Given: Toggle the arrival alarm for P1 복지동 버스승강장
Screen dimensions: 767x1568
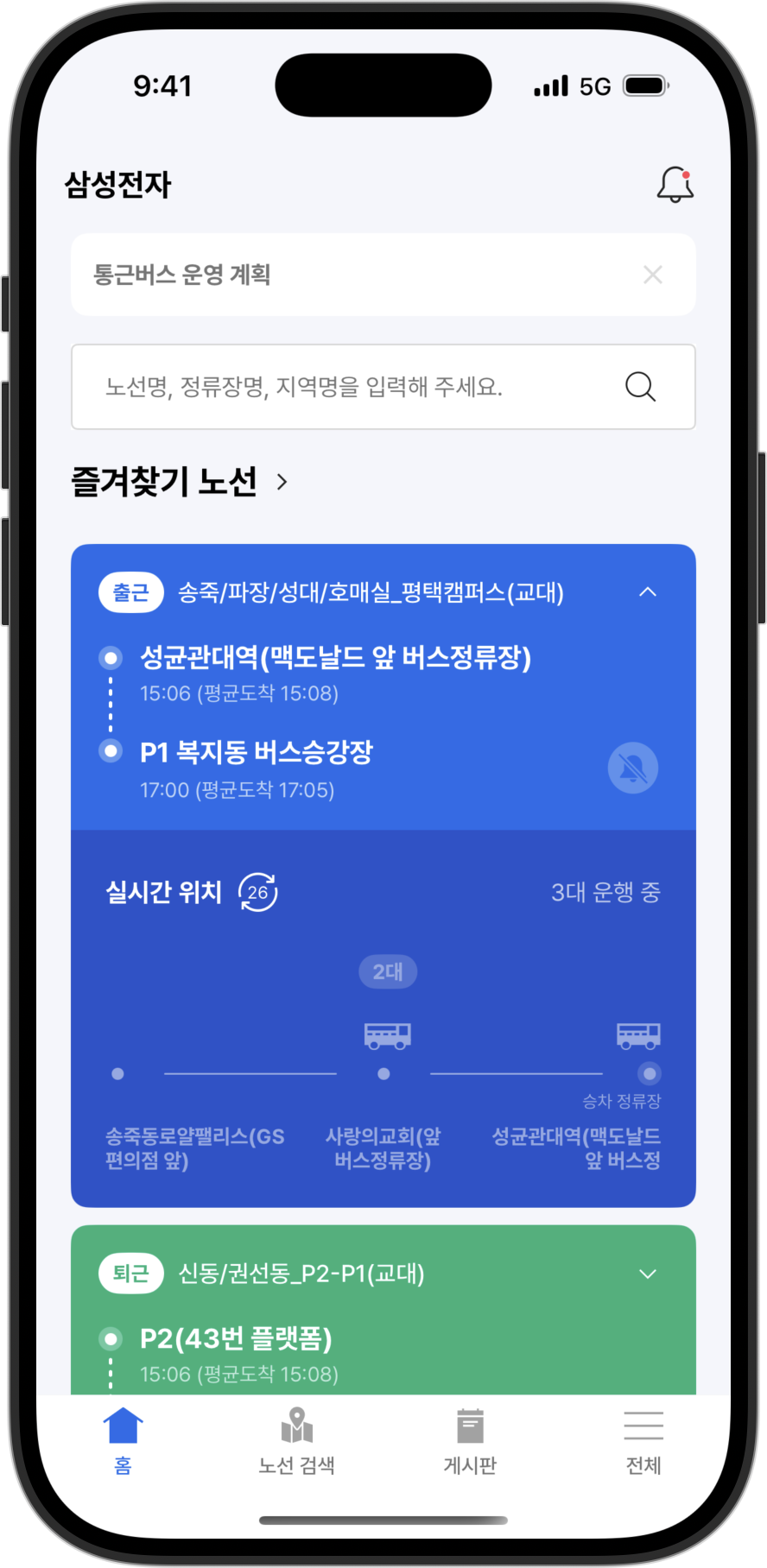Looking at the screenshot, I should 632,768.
